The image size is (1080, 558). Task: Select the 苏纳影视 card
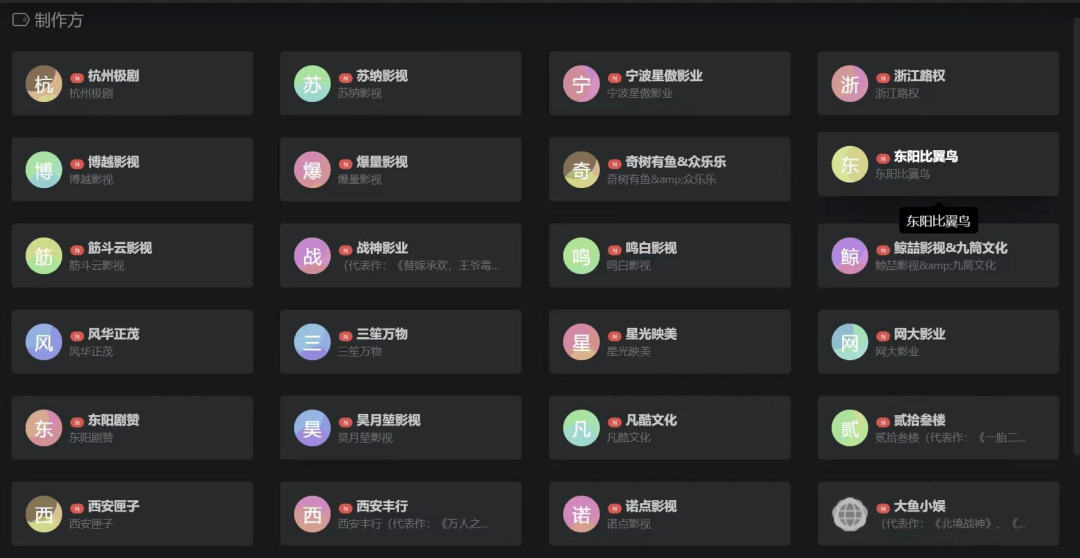pyautogui.click(x=400, y=84)
